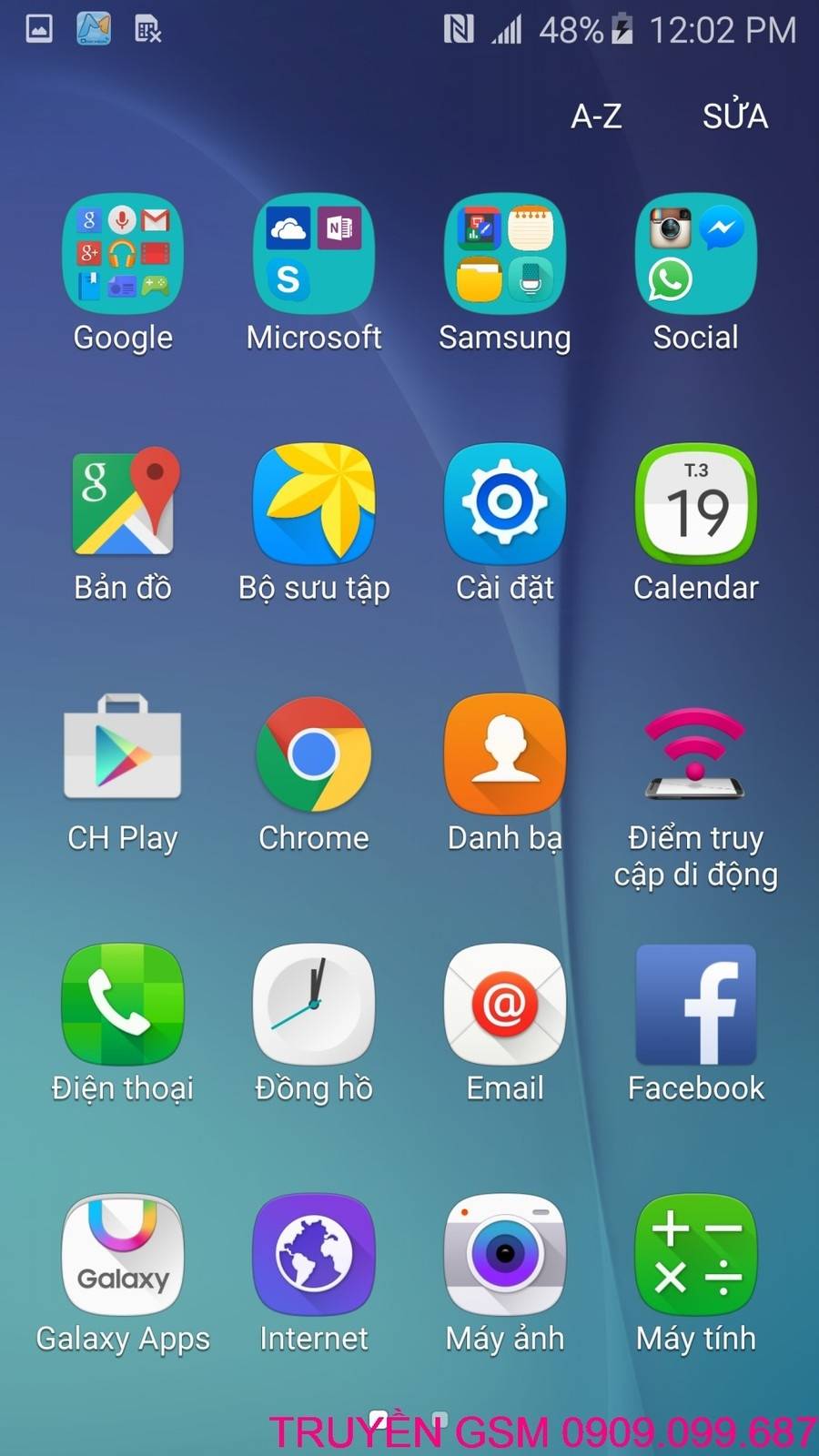
Task: Open the Social folder
Action: pyautogui.click(x=696, y=255)
